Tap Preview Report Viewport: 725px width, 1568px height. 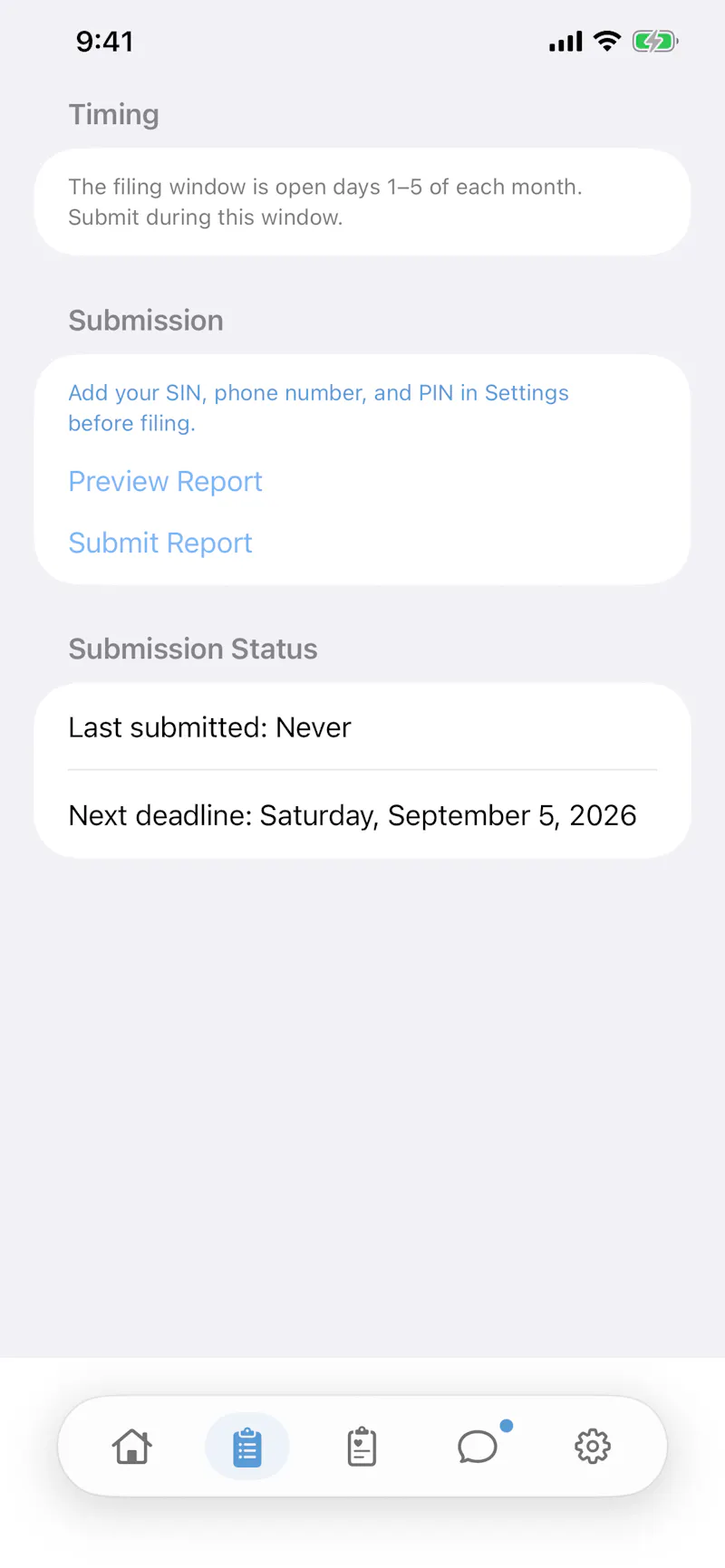tap(165, 481)
